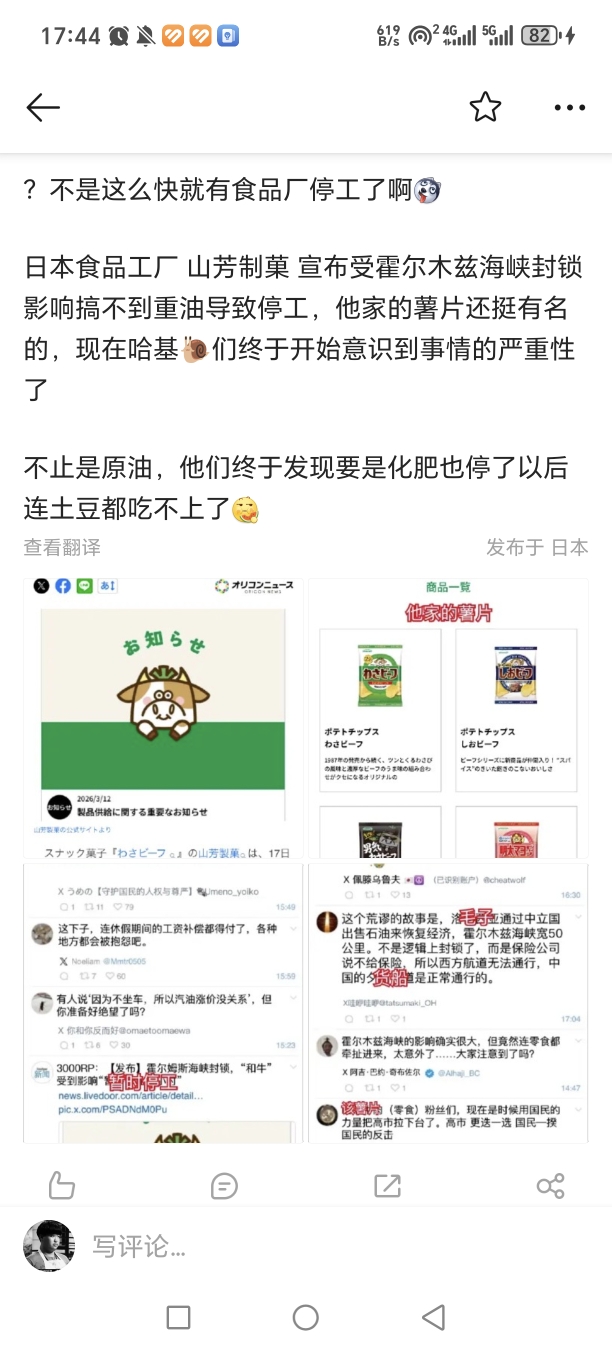
Task: Open the comments bubble icon
Action: [224, 1186]
